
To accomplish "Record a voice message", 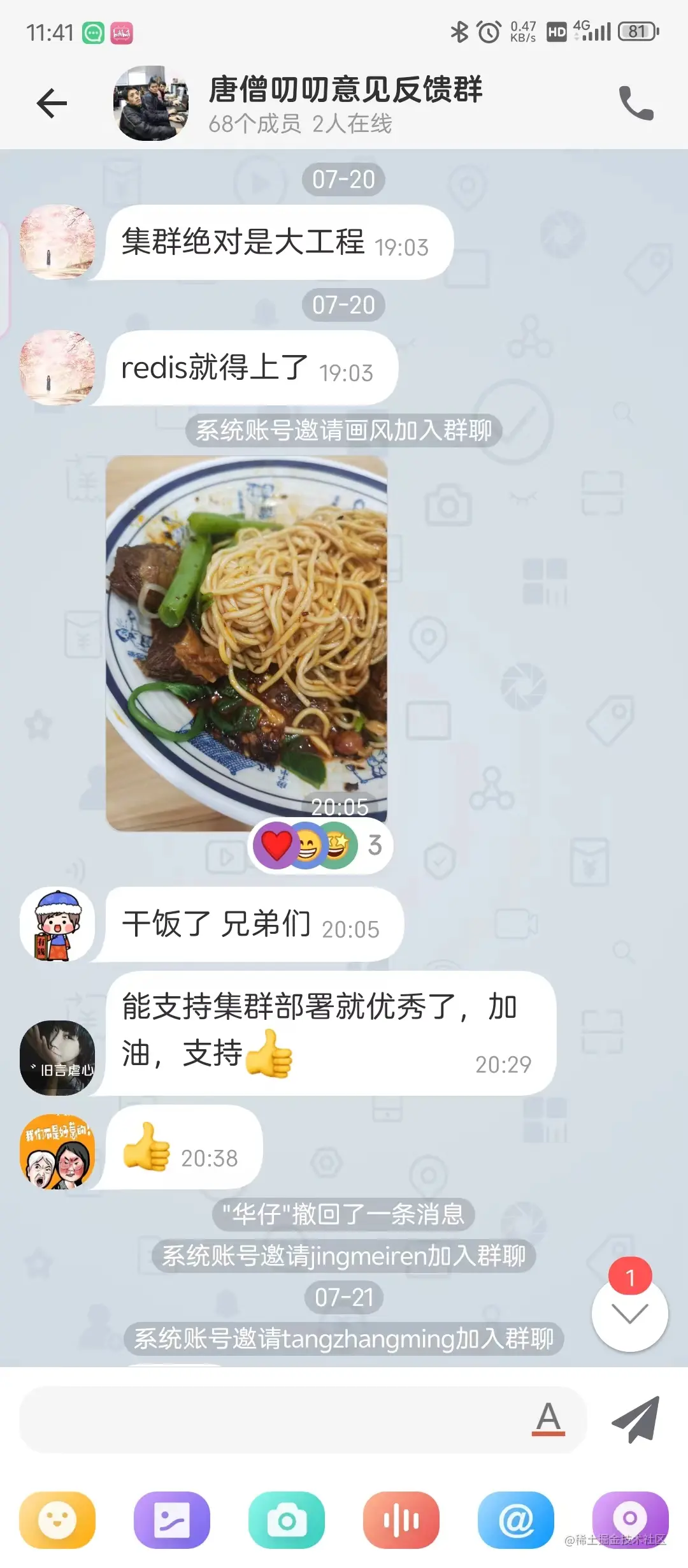I will click(x=401, y=1520).
